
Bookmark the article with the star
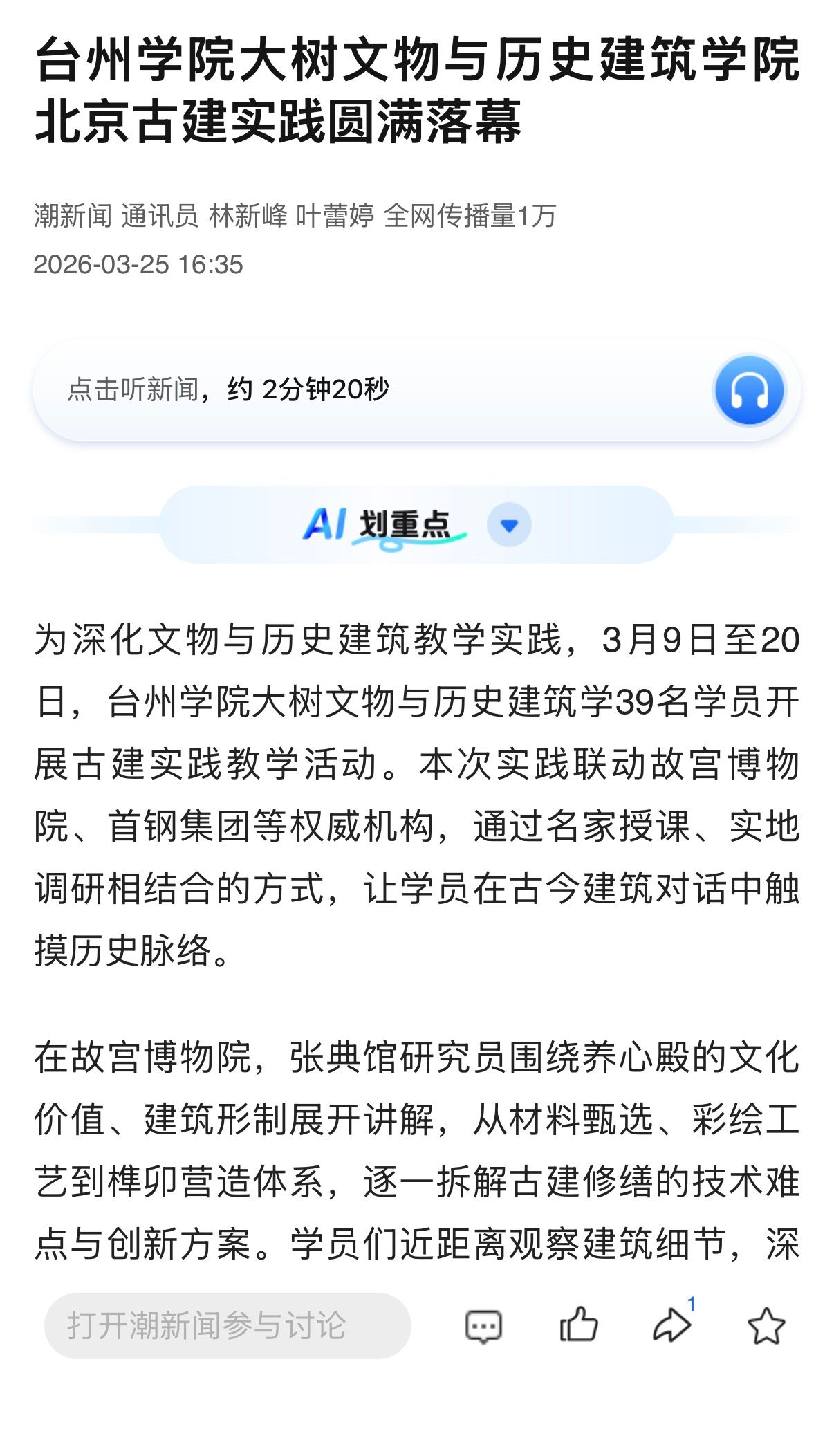[766, 1326]
